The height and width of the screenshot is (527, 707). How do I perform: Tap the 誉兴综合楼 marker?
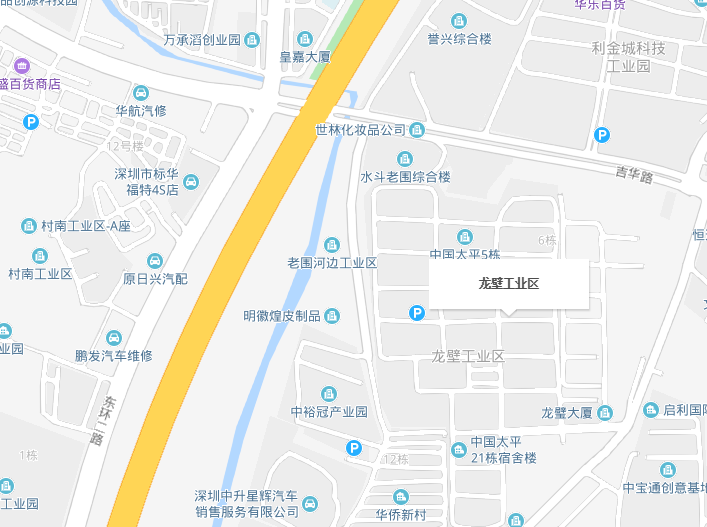(459, 22)
